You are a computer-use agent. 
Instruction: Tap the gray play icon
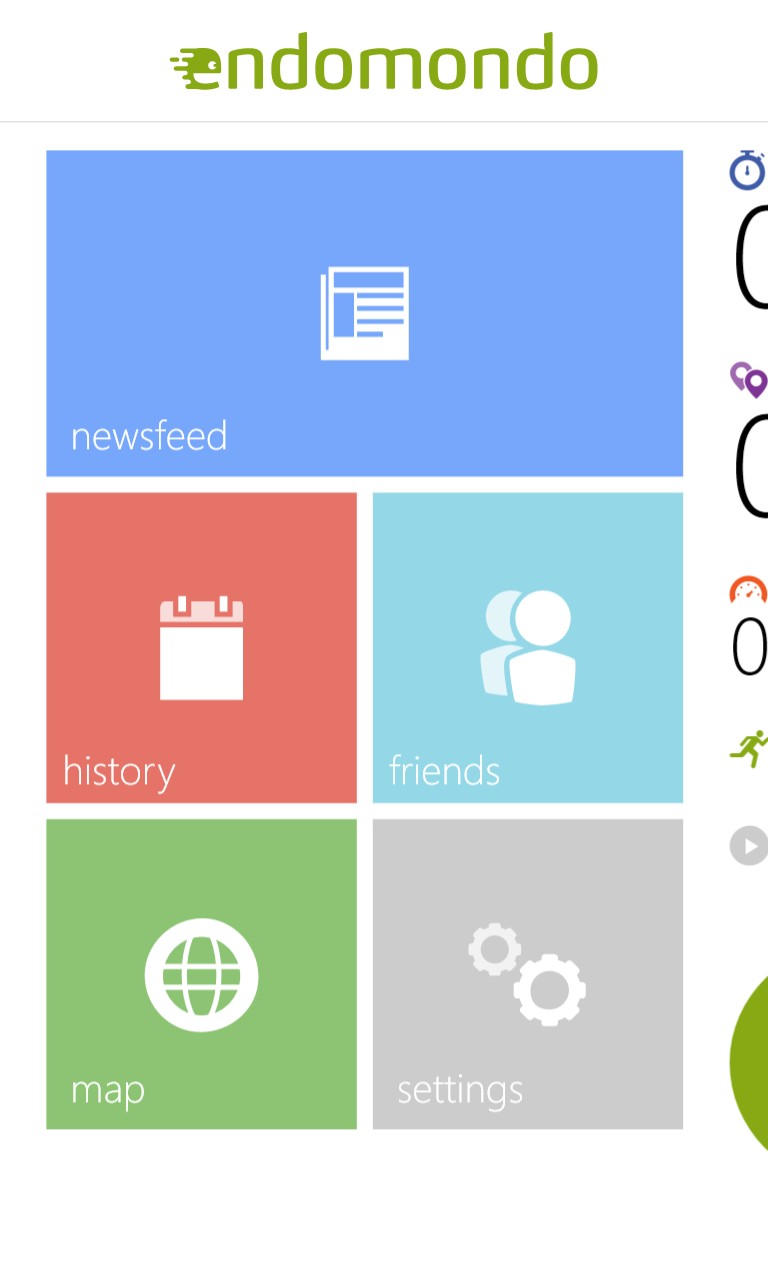click(x=749, y=846)
